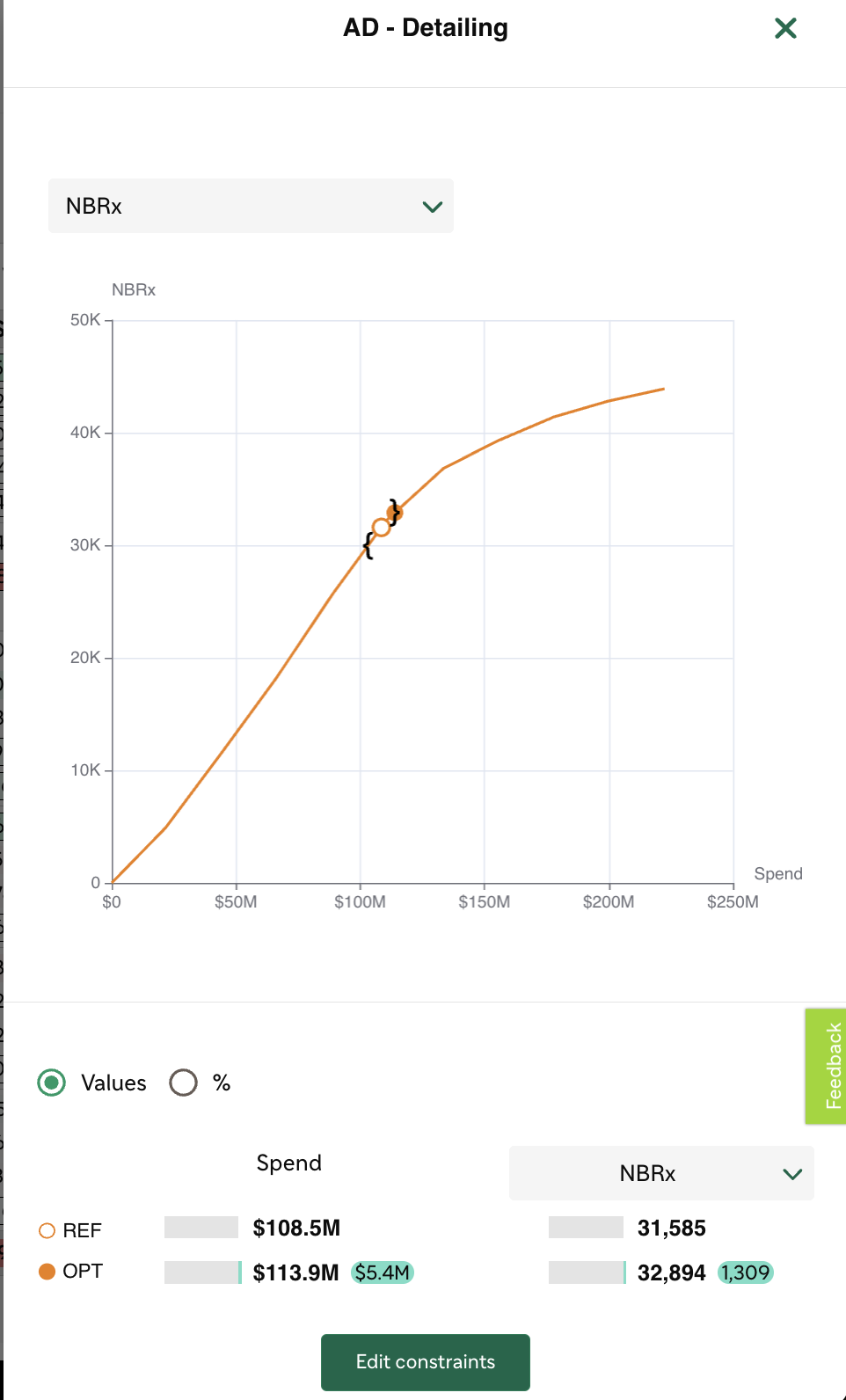Switch to the % display option

(x=183, y=1083)
